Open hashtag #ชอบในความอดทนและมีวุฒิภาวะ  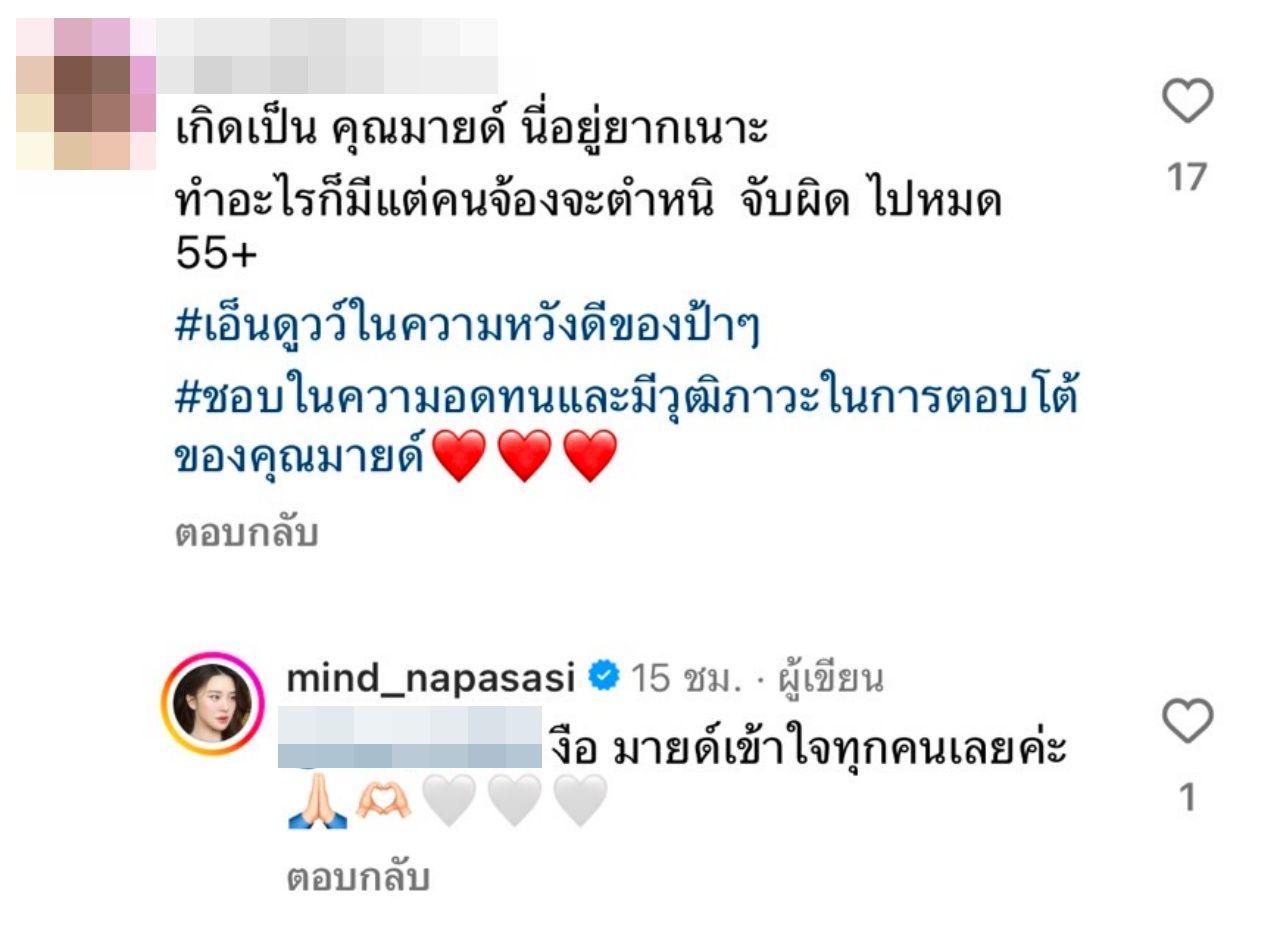[625, 399]
